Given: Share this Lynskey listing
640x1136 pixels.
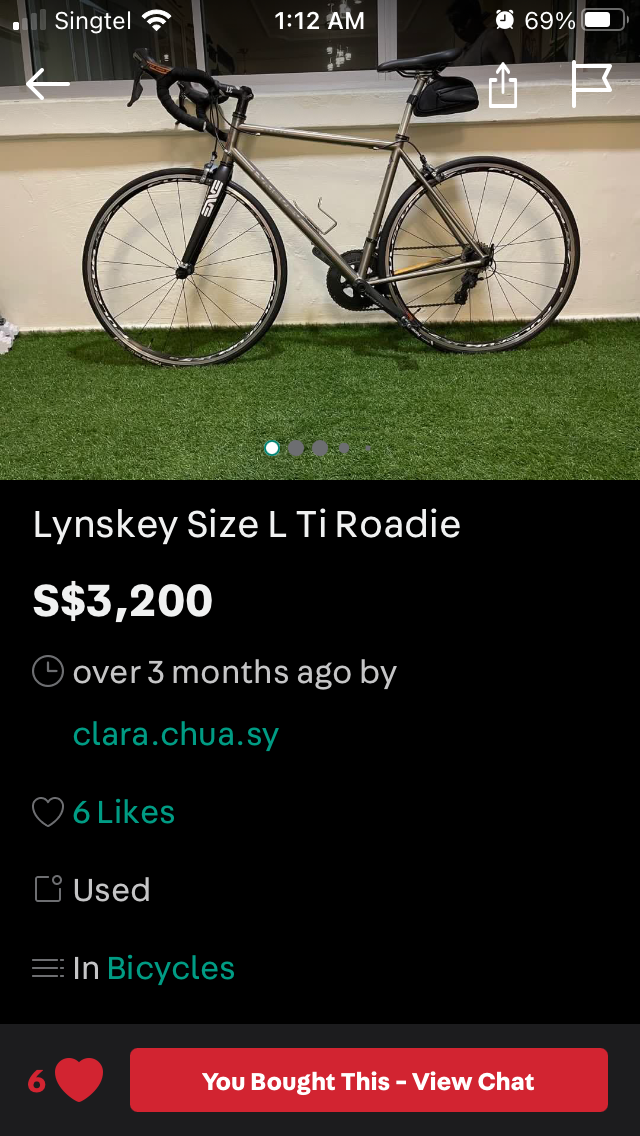Looking at the screenshot, I should (503, 85).
